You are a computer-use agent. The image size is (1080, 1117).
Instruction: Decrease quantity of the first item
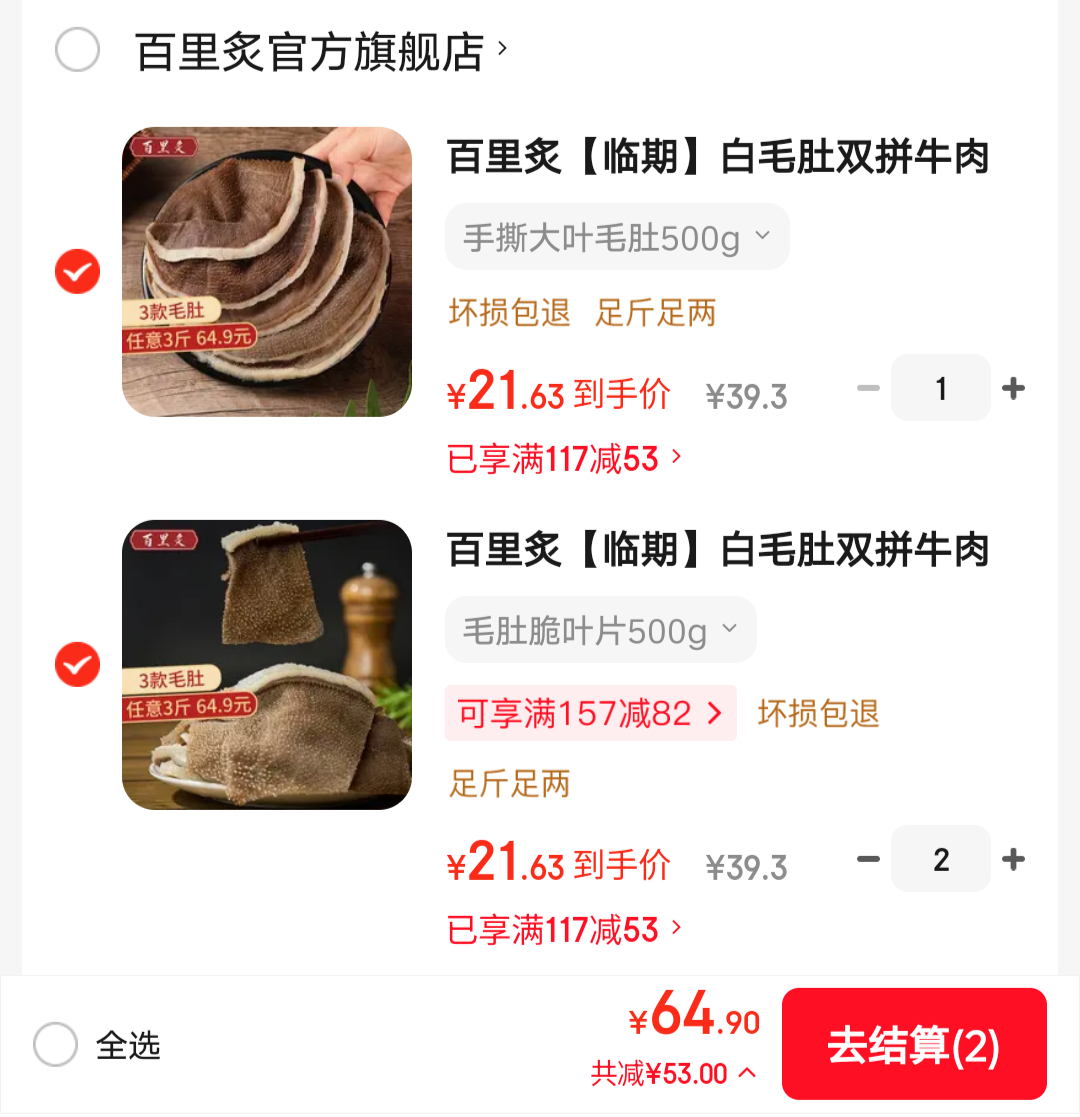click(868, 388)
